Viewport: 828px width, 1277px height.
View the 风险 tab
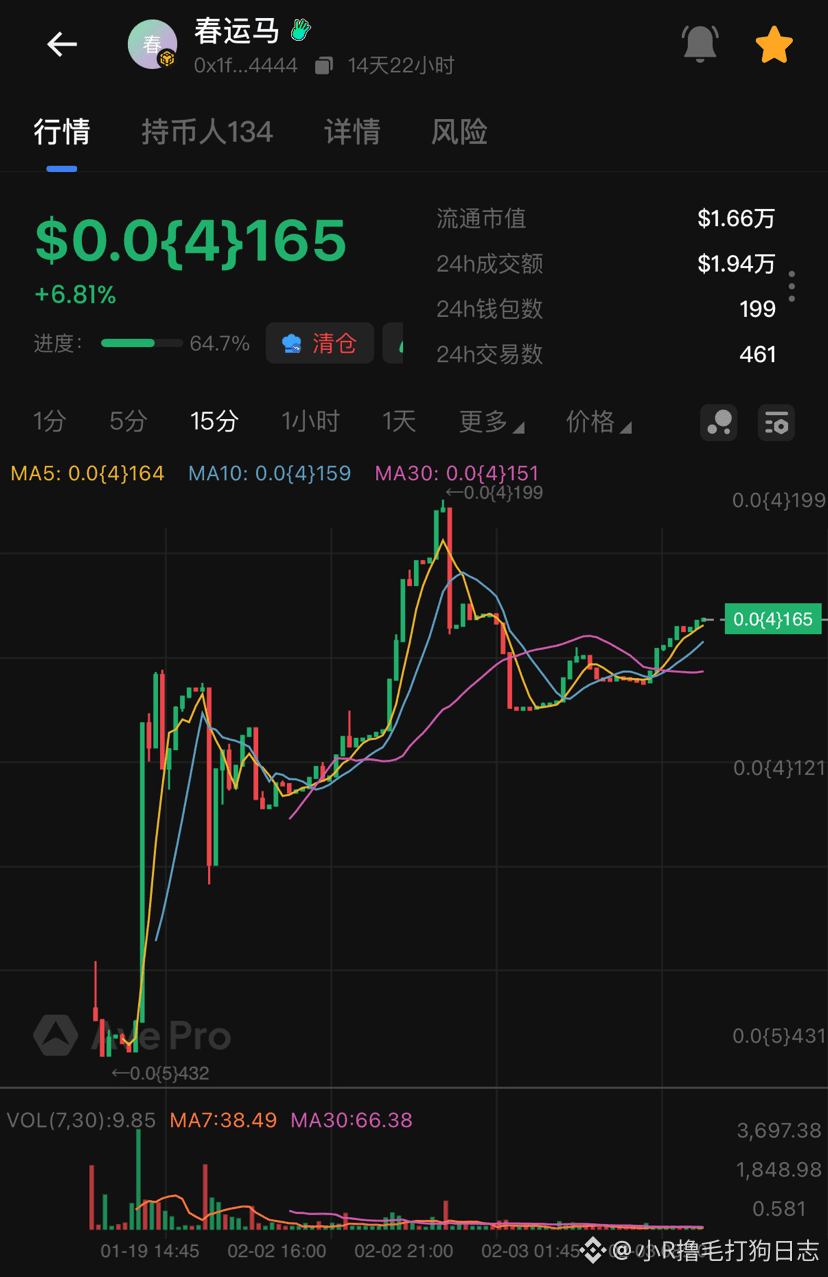click(x=459, y=132)
